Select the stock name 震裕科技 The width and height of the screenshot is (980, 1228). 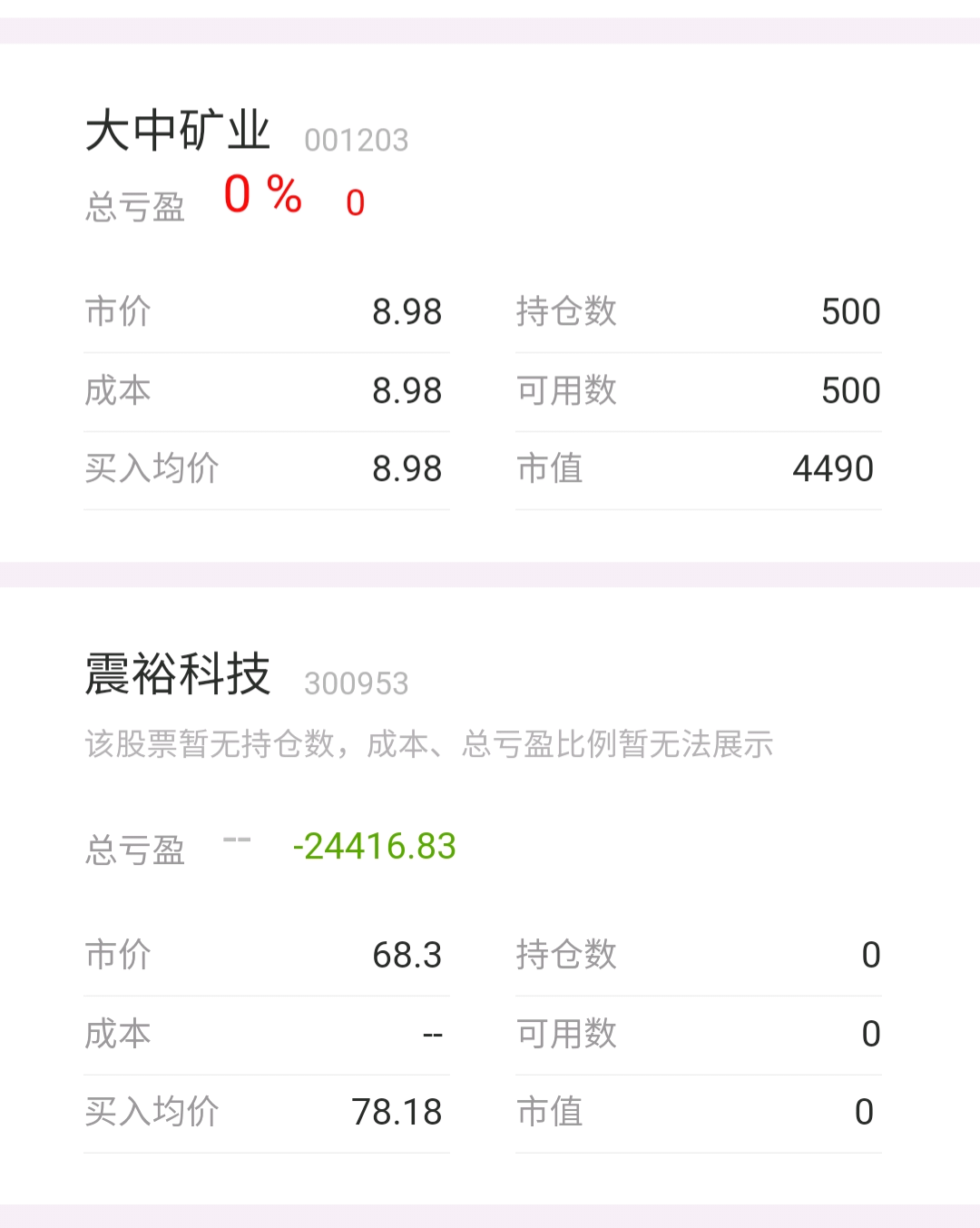tap(178, 674)
